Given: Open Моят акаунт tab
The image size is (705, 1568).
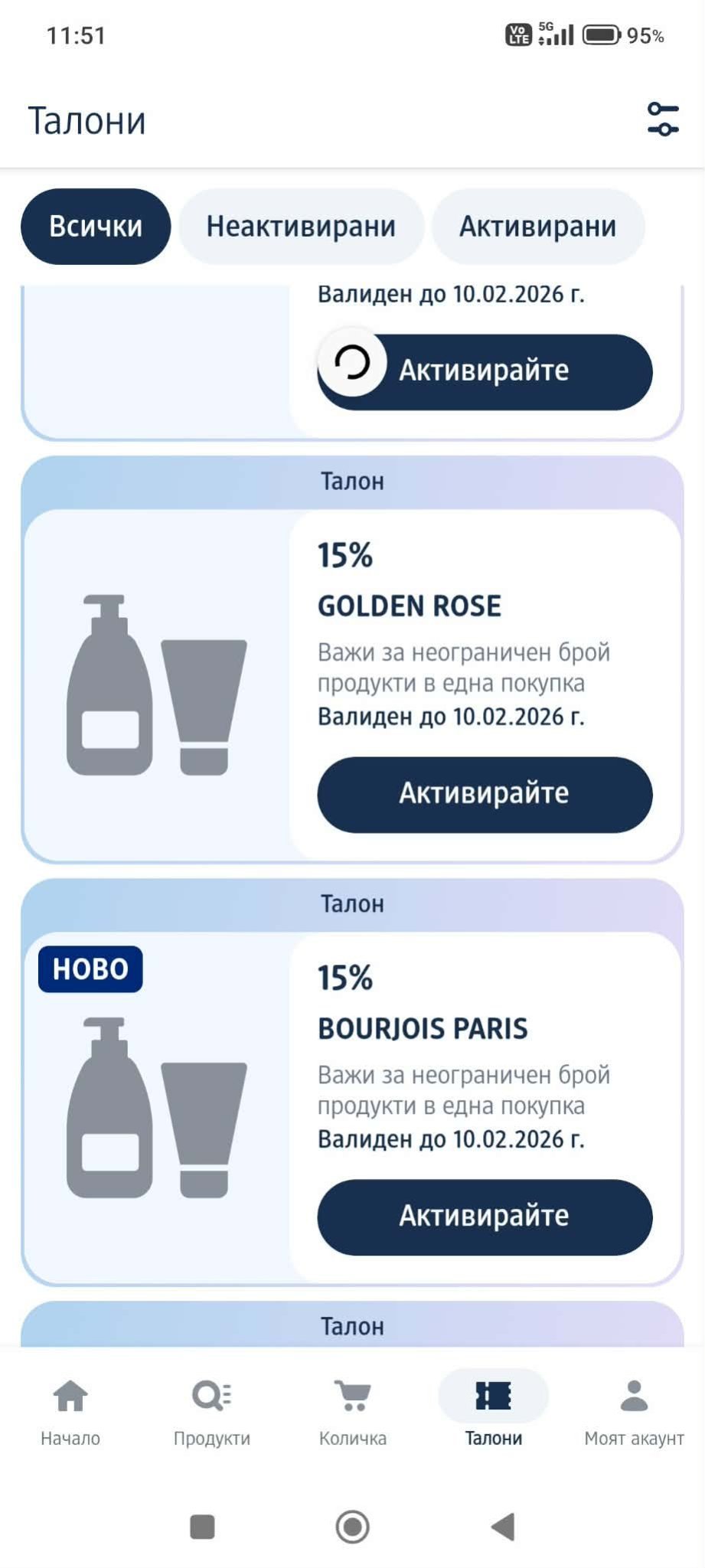Looking at the screenshot, I should coord(635,1413).
